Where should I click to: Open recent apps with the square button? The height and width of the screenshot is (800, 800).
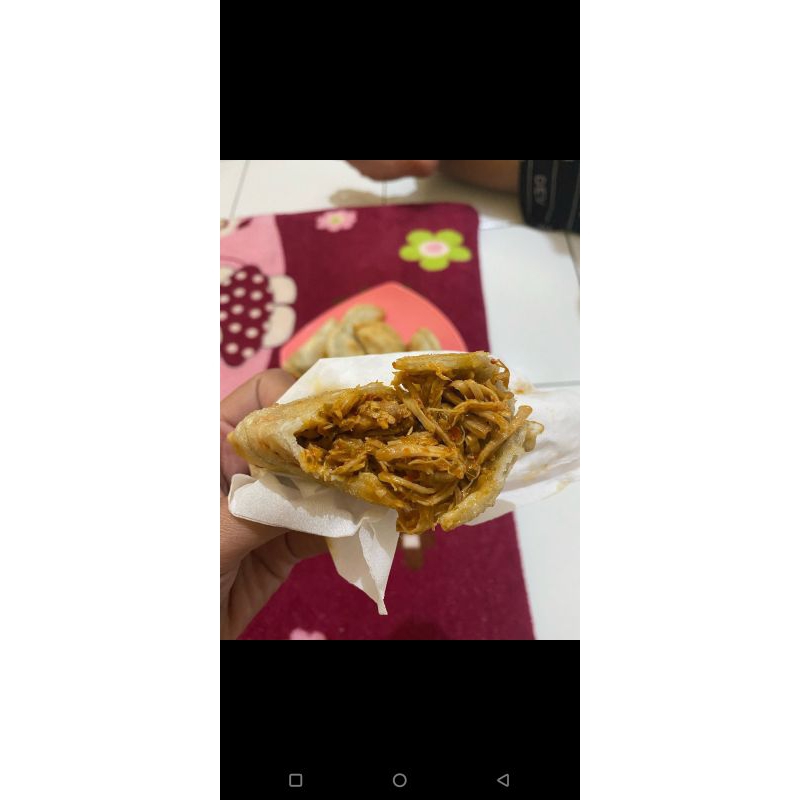pyautogui.click(x=296, y=780)
